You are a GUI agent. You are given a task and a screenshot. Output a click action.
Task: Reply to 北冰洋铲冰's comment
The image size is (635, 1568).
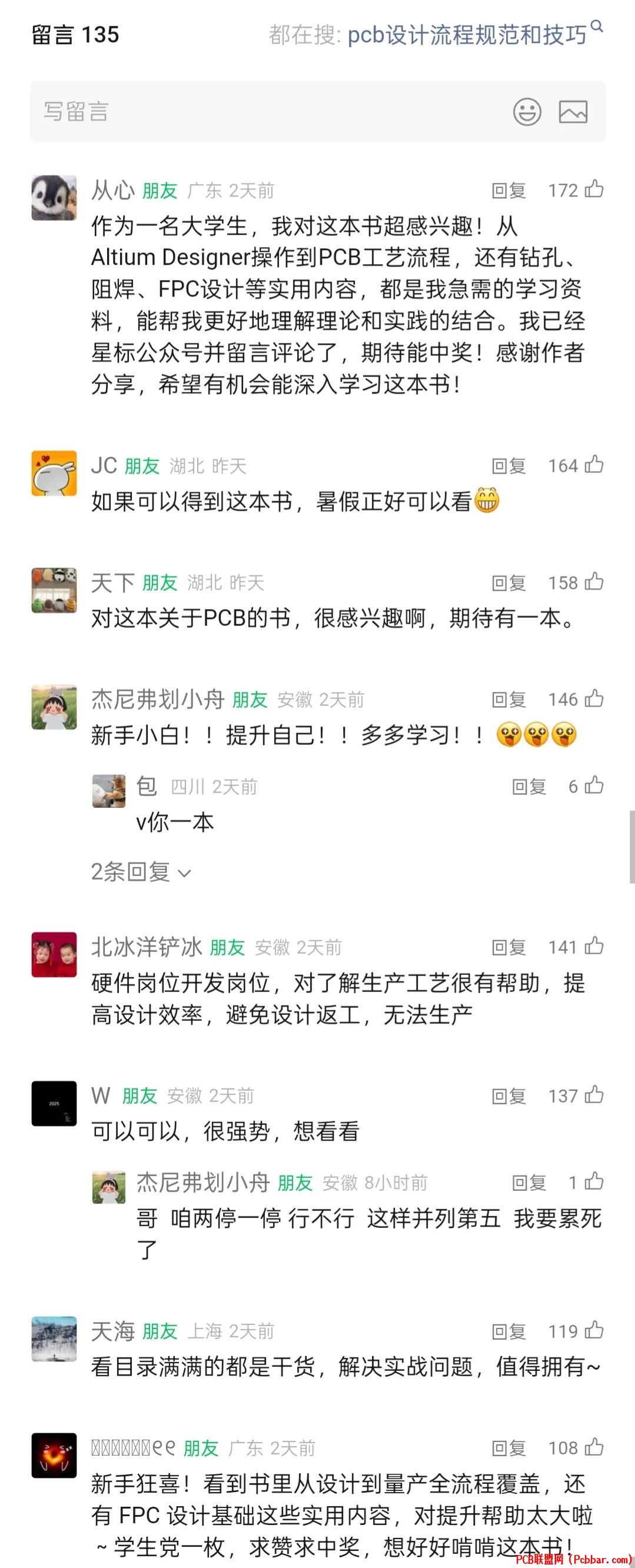click(508, 948)
